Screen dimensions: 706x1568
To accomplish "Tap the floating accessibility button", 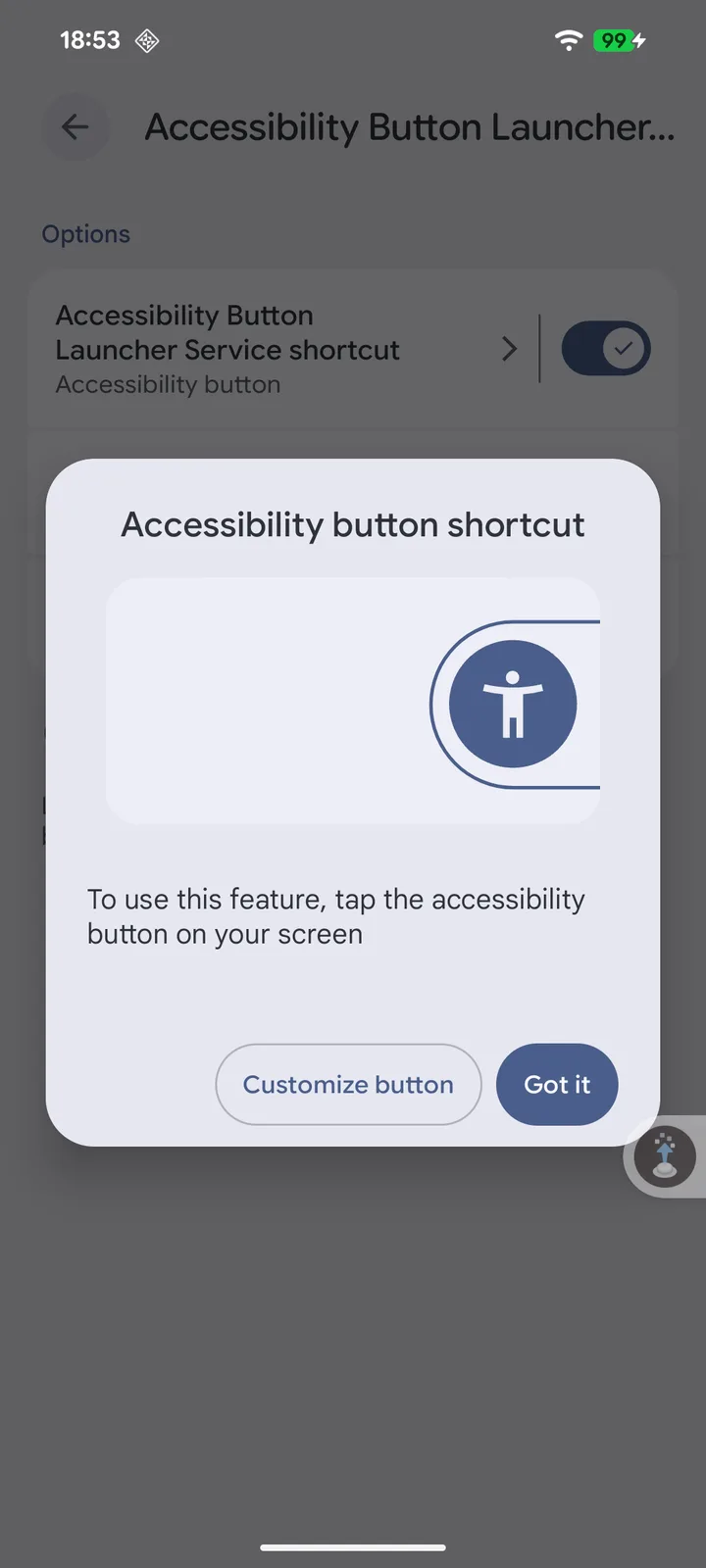I will pyautogui.click(x=665, y=1156).
